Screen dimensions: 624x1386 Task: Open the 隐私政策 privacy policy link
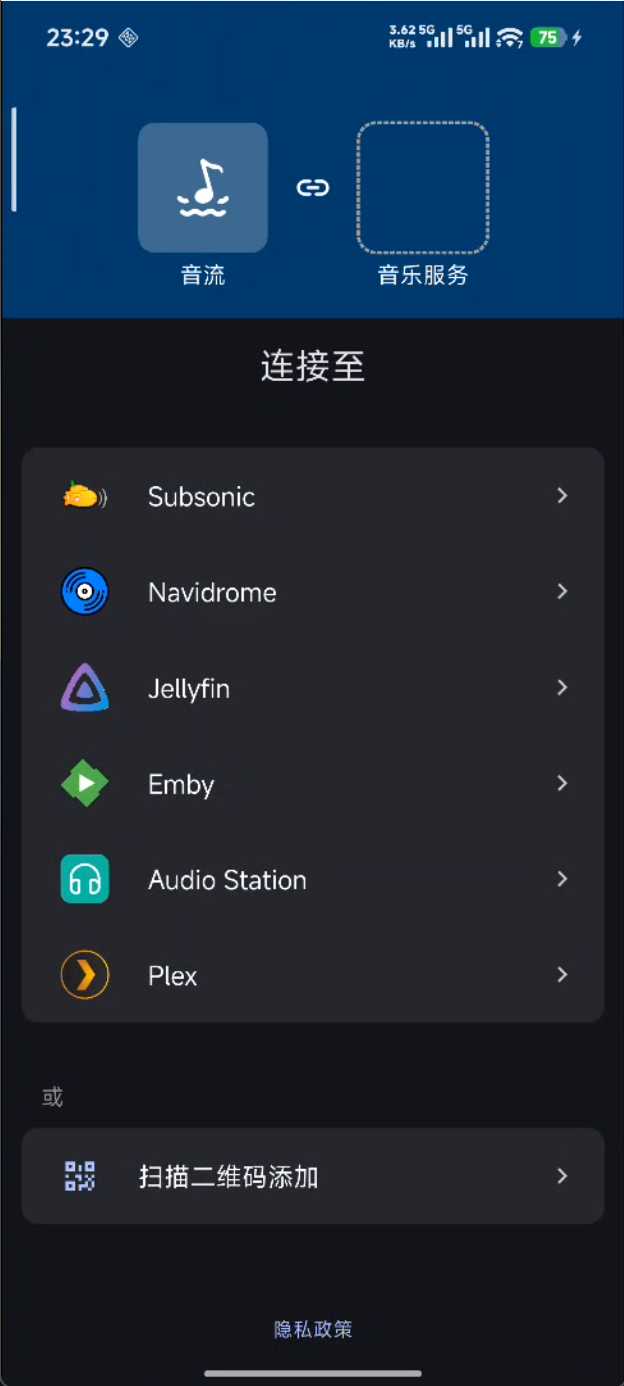pos(313,1329)
